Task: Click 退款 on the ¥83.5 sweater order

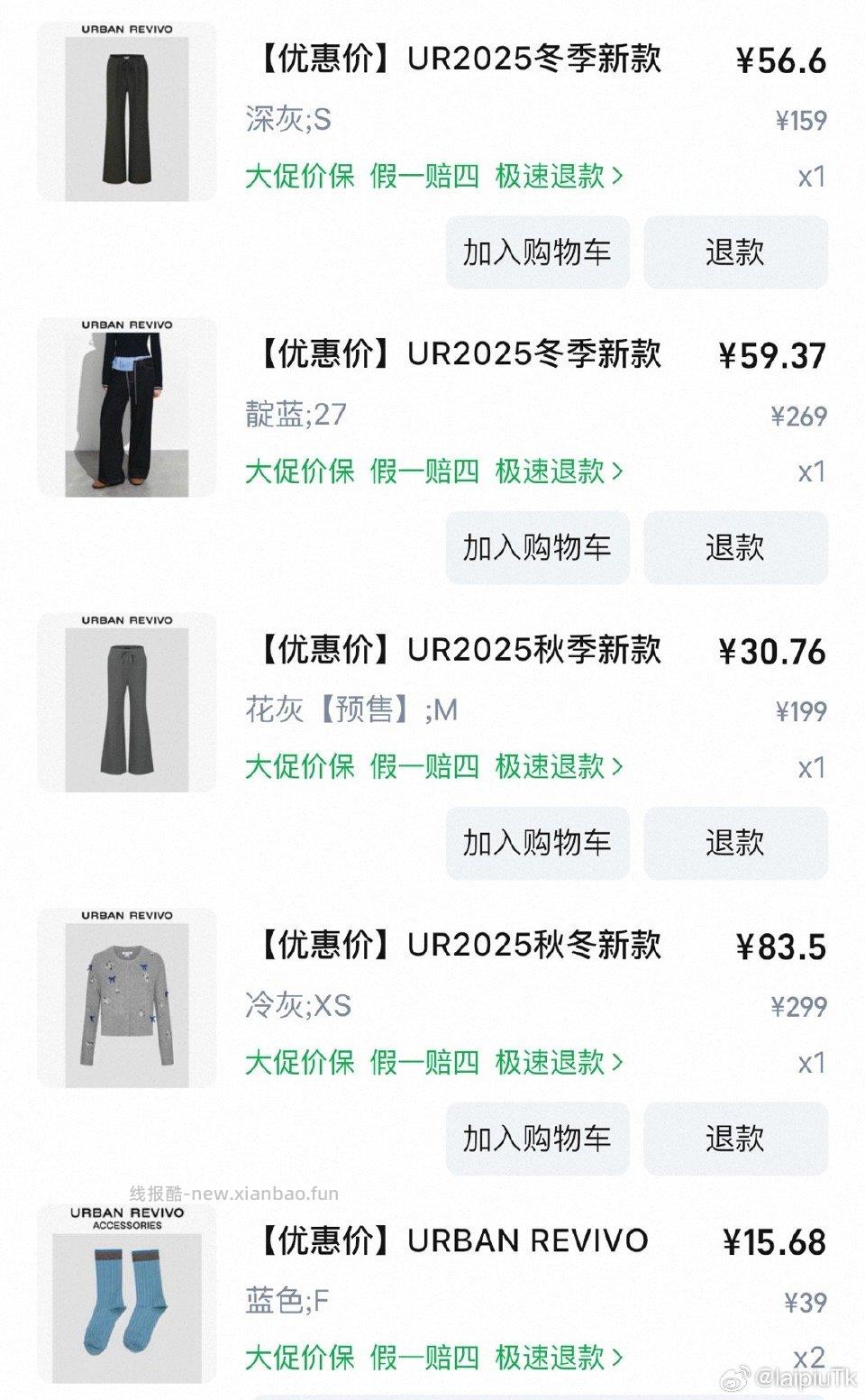Action: pos(735,1138)
